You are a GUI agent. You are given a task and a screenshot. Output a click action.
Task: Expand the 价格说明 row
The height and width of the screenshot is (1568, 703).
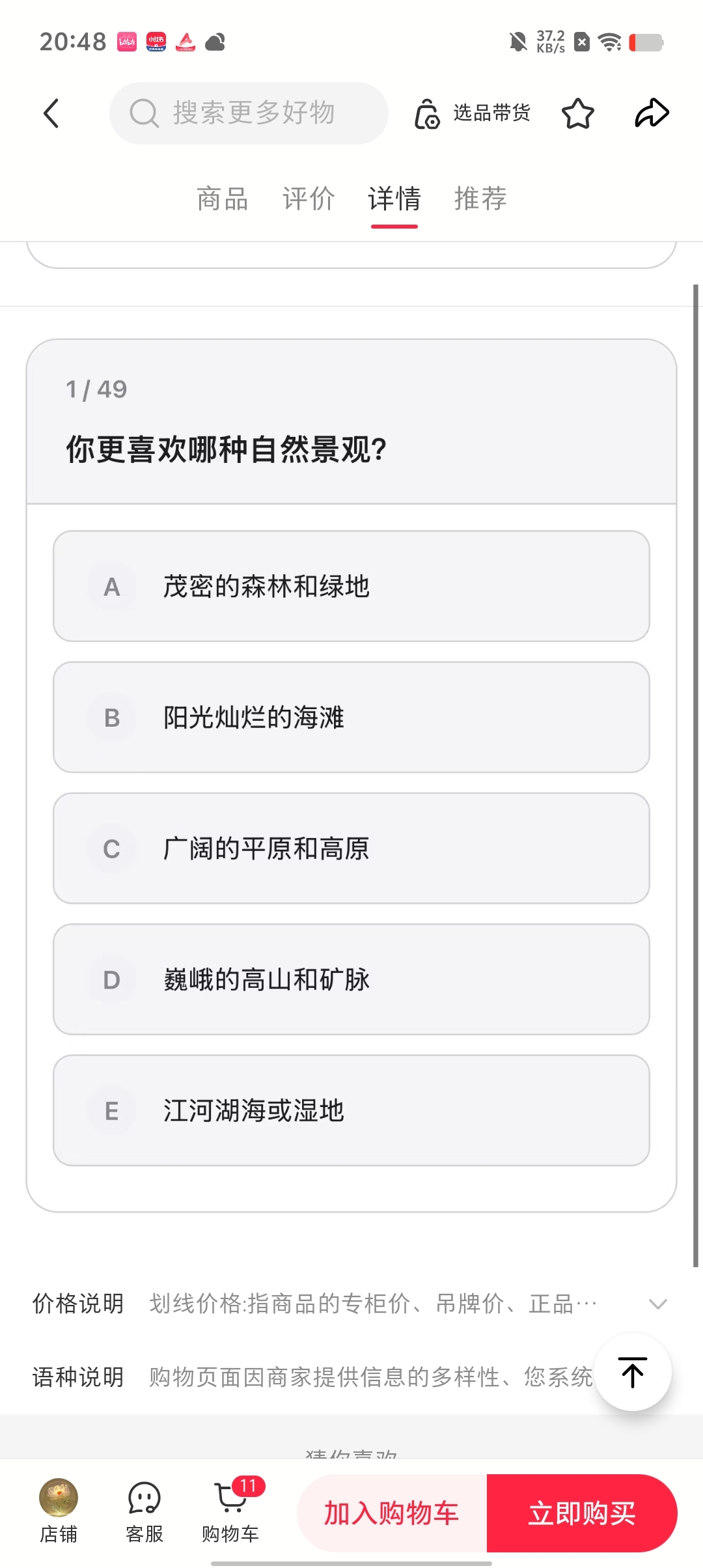pyautogui.click(x=351, y=1304)
